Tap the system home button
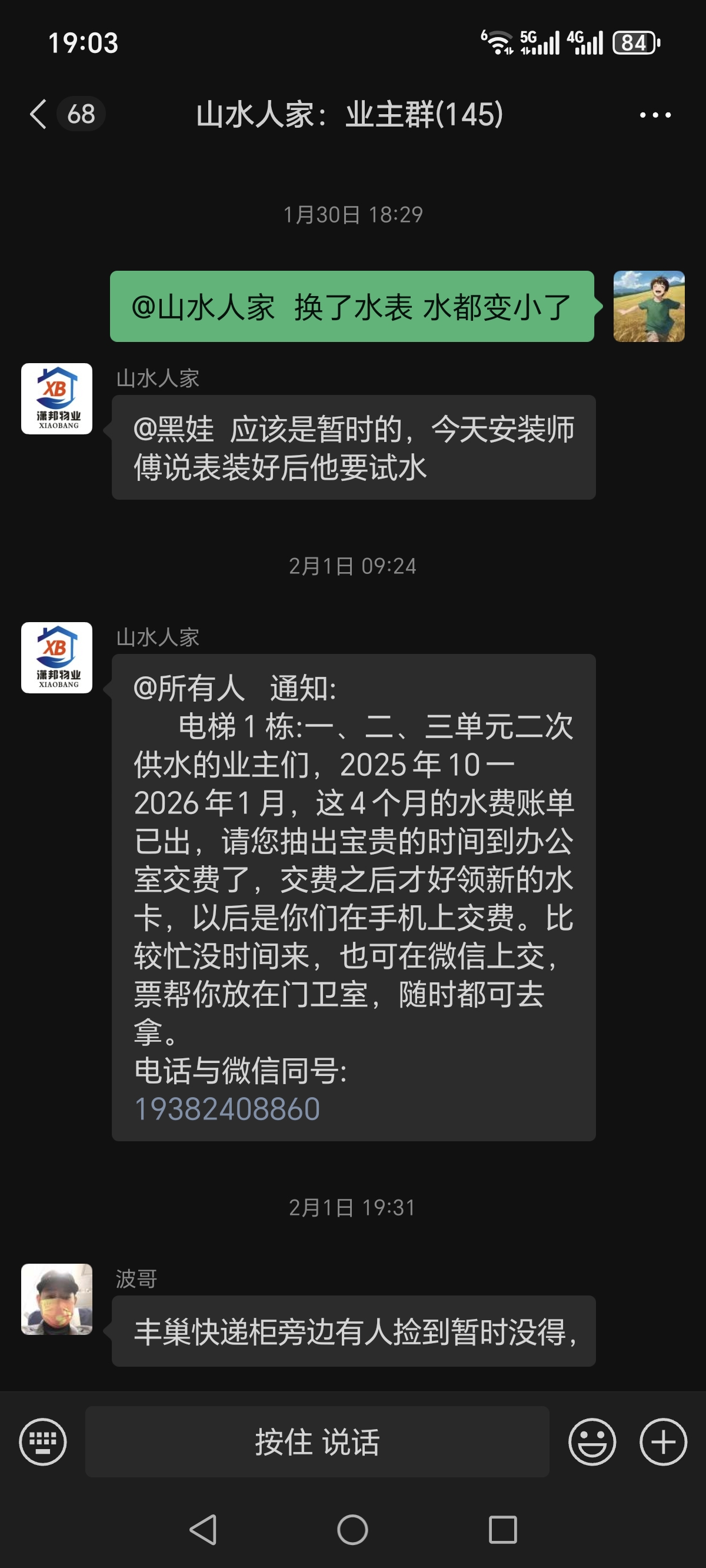Viewport: 706px width, 1568px height. point(352,1530)
